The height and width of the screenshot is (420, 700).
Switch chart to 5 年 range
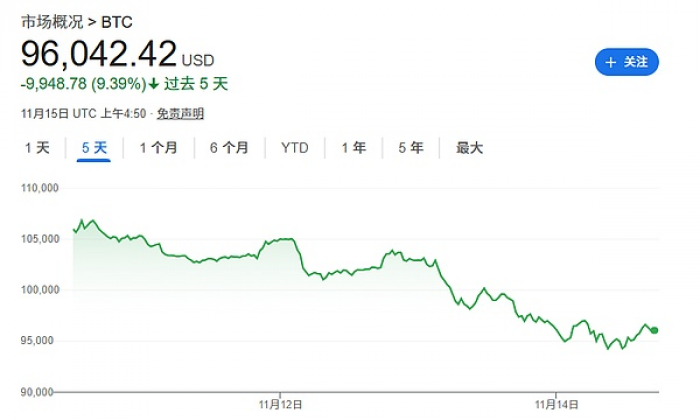click(411, 148)
